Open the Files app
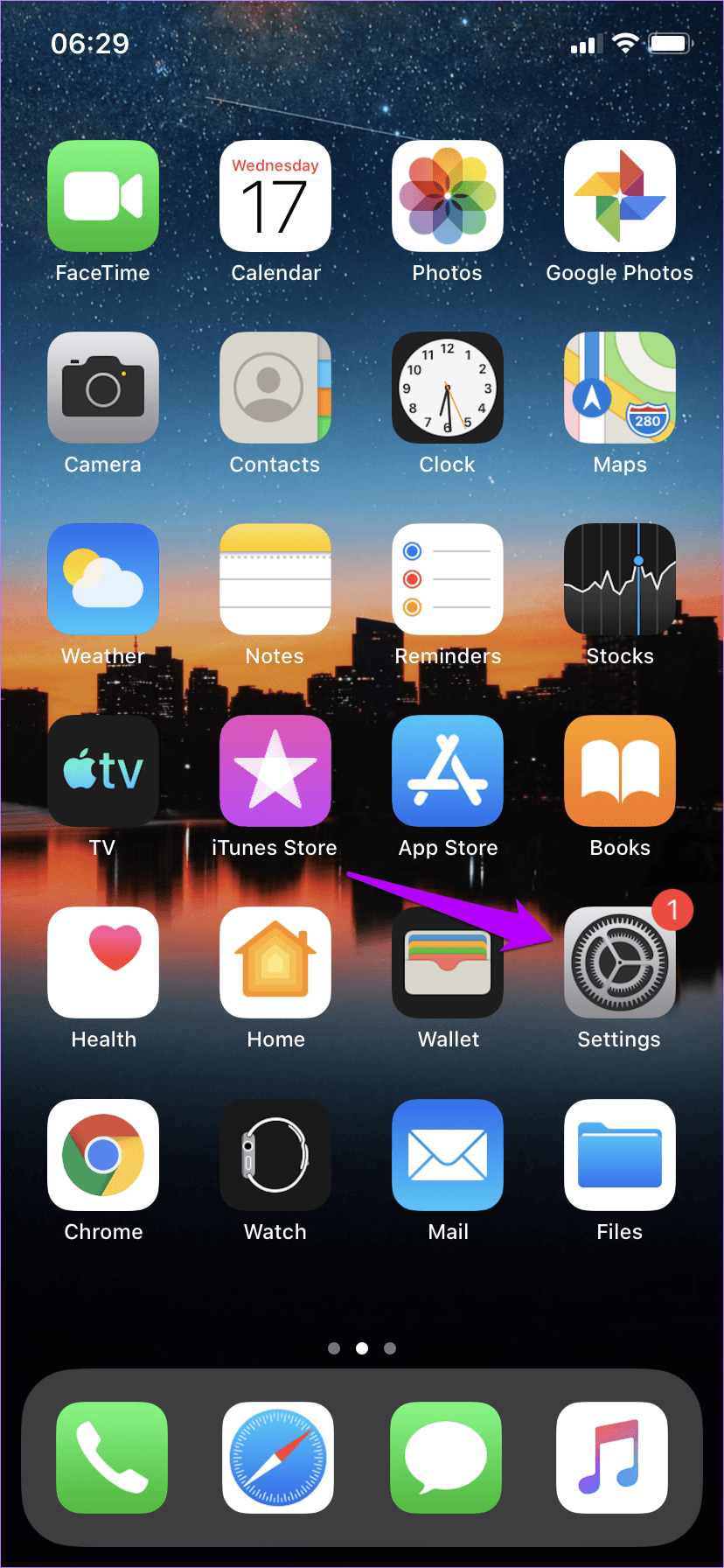724x1568 pixels. [x=620, y=1155]
